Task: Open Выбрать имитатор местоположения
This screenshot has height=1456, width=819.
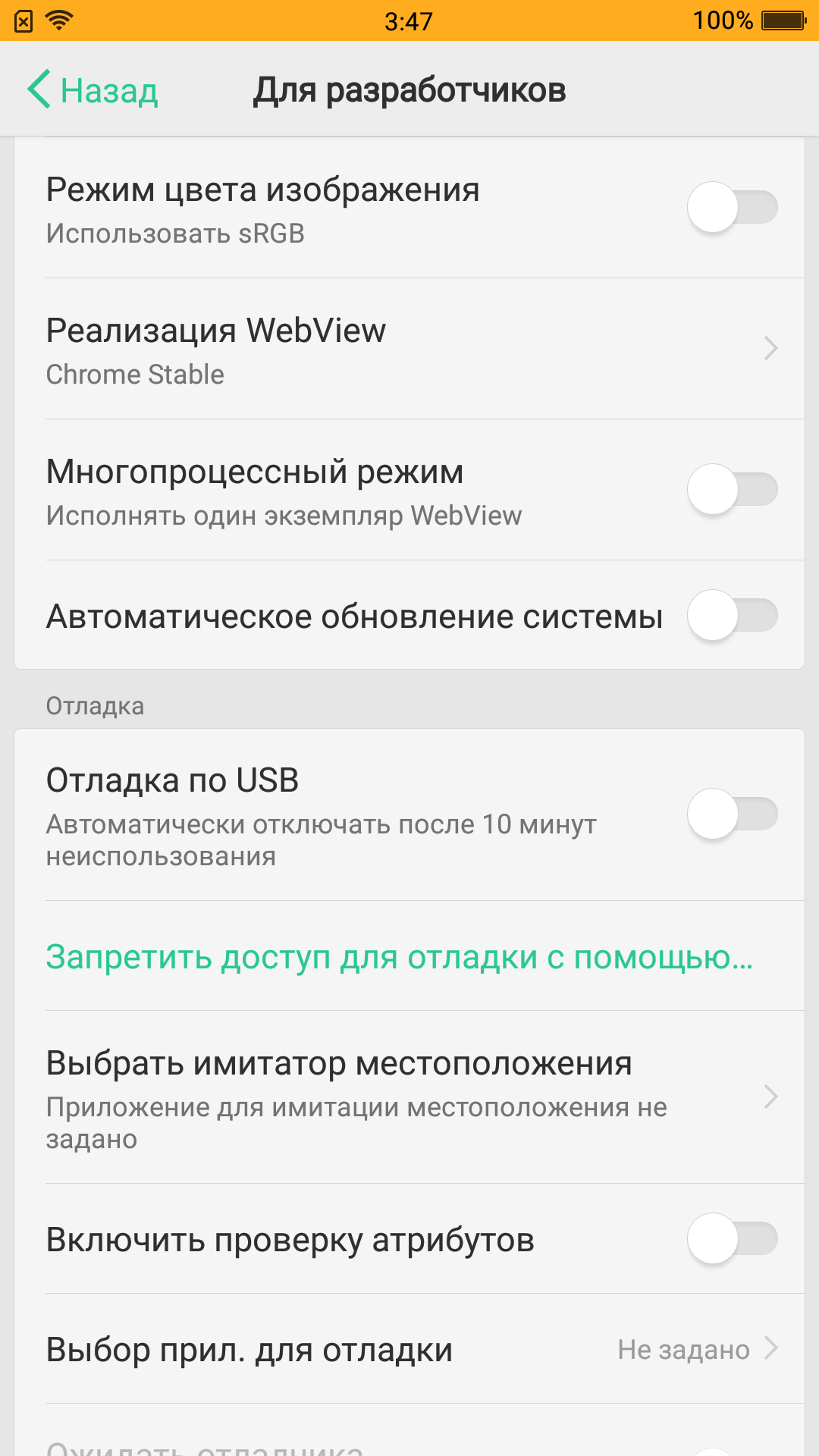Action: 409,1097
